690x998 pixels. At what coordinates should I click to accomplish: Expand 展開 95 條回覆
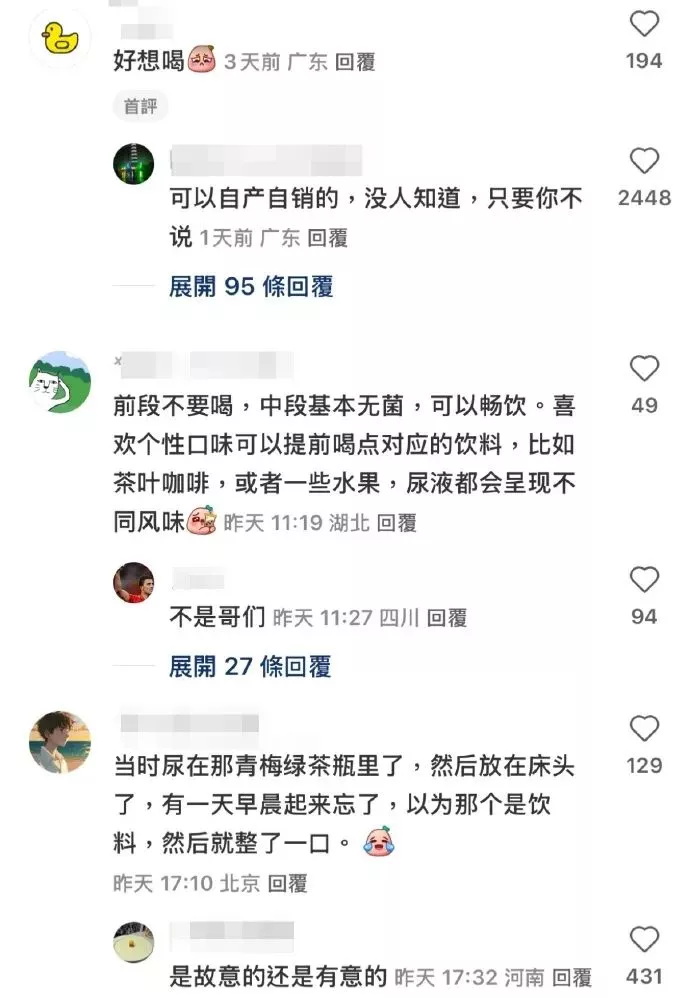coord(250,287)
